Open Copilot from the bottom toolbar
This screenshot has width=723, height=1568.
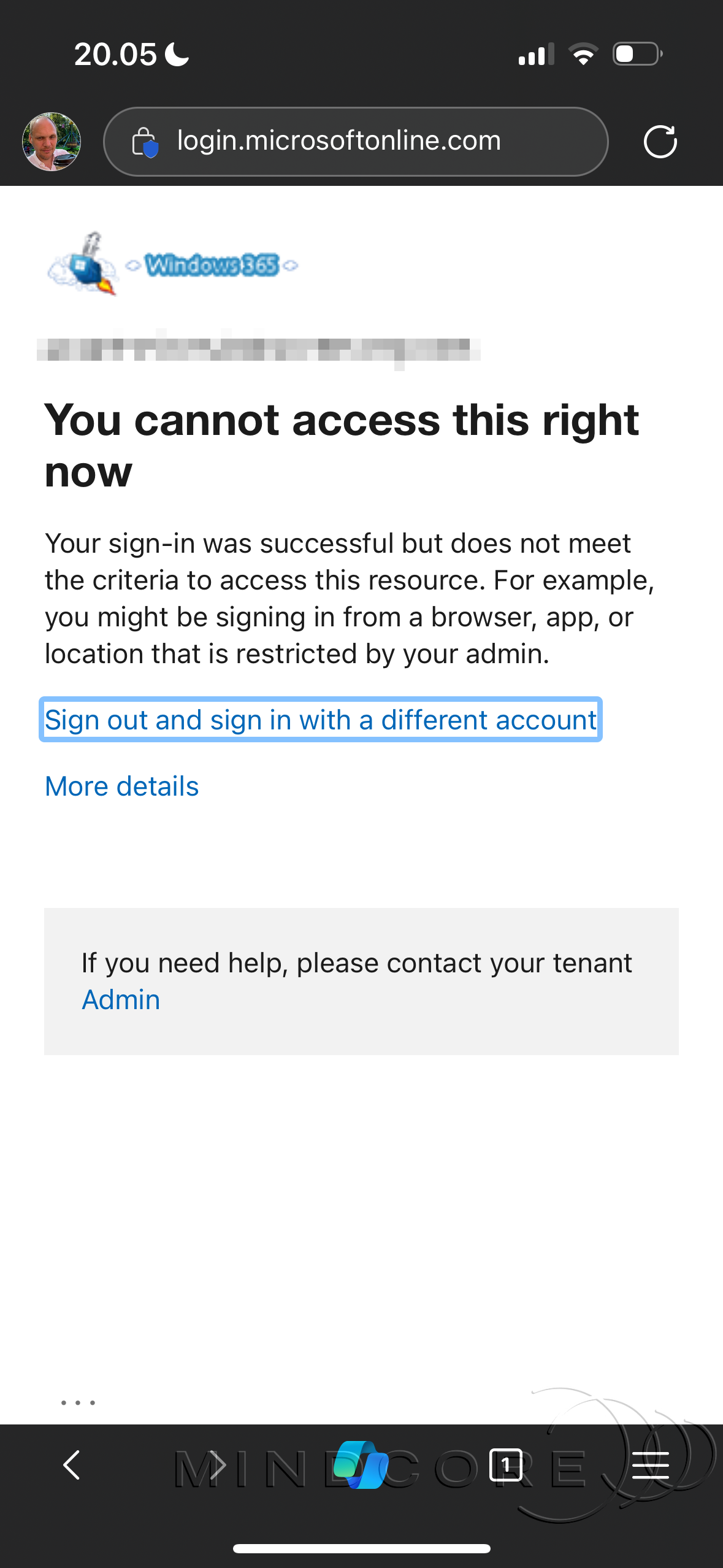click(361, 1465)
